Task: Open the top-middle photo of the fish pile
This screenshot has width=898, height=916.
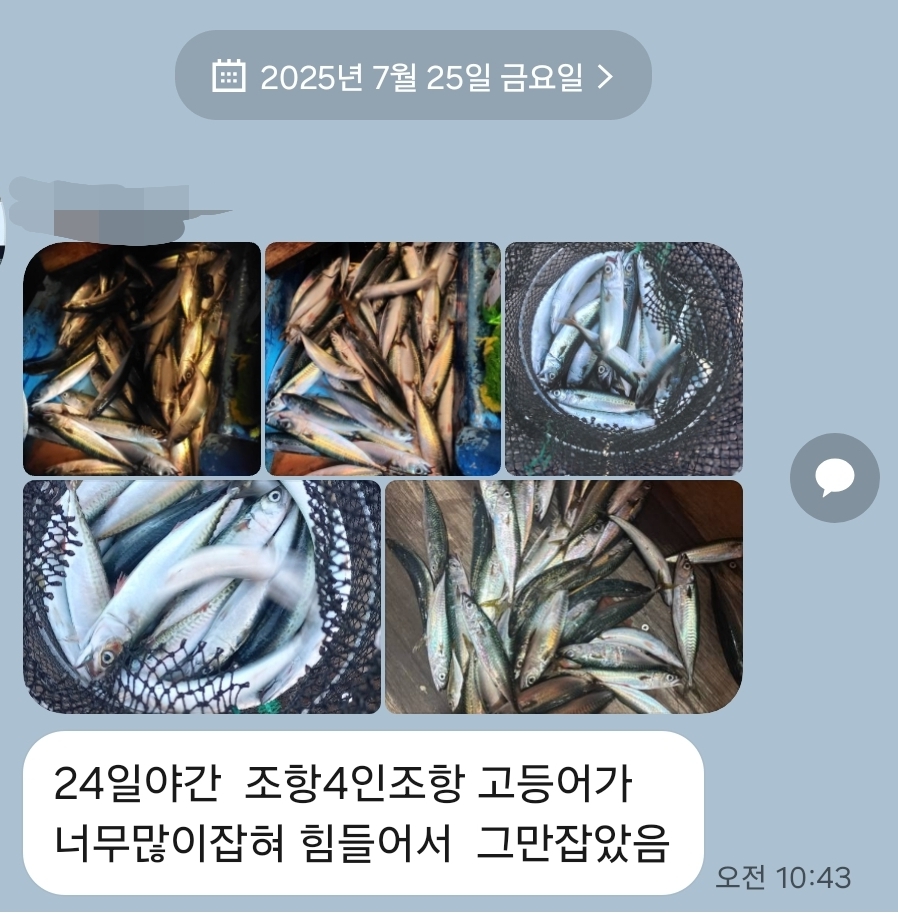Action: point(382,358)
